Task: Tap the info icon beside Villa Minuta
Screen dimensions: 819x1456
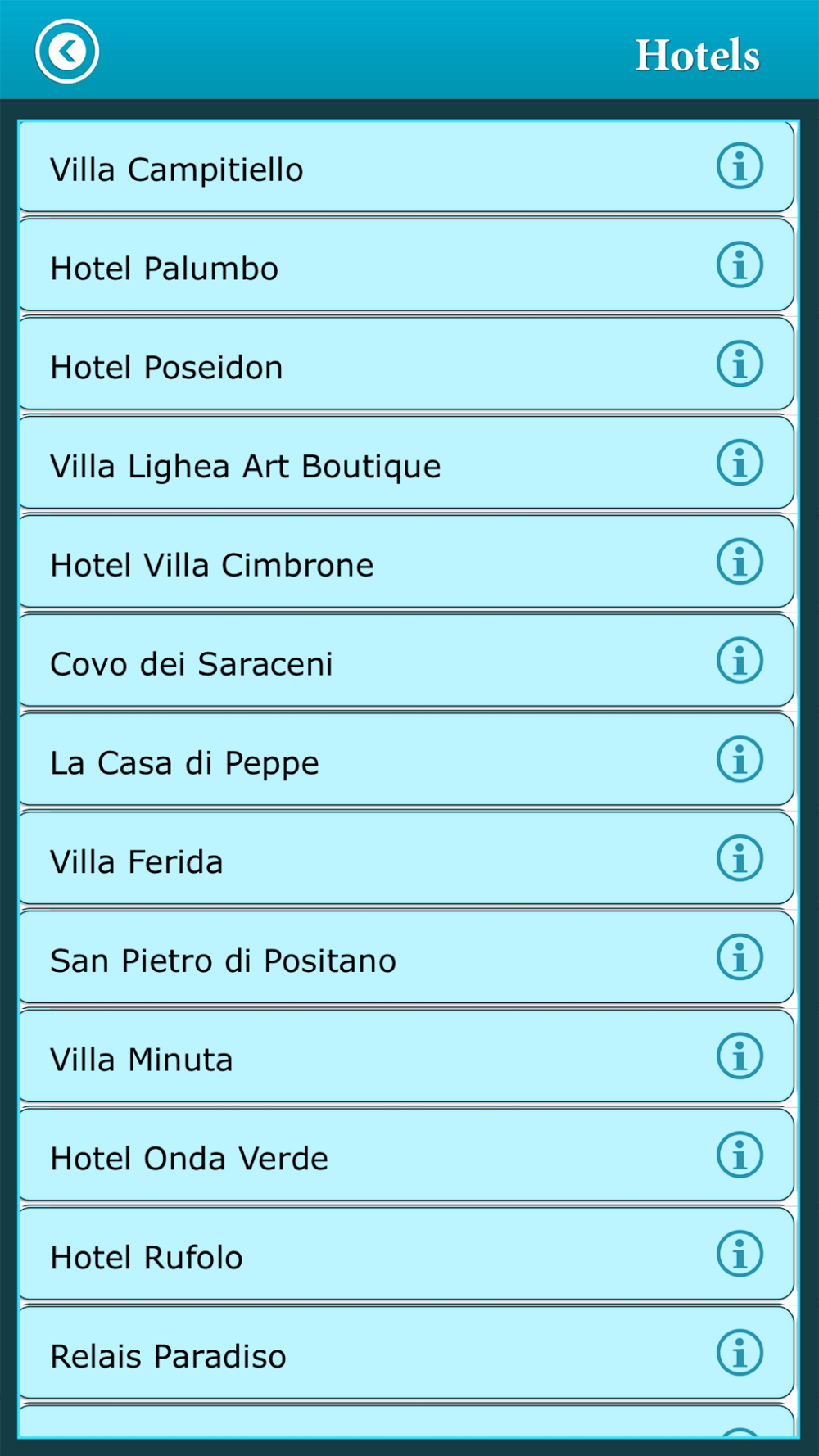Action: coord(740,1056)
